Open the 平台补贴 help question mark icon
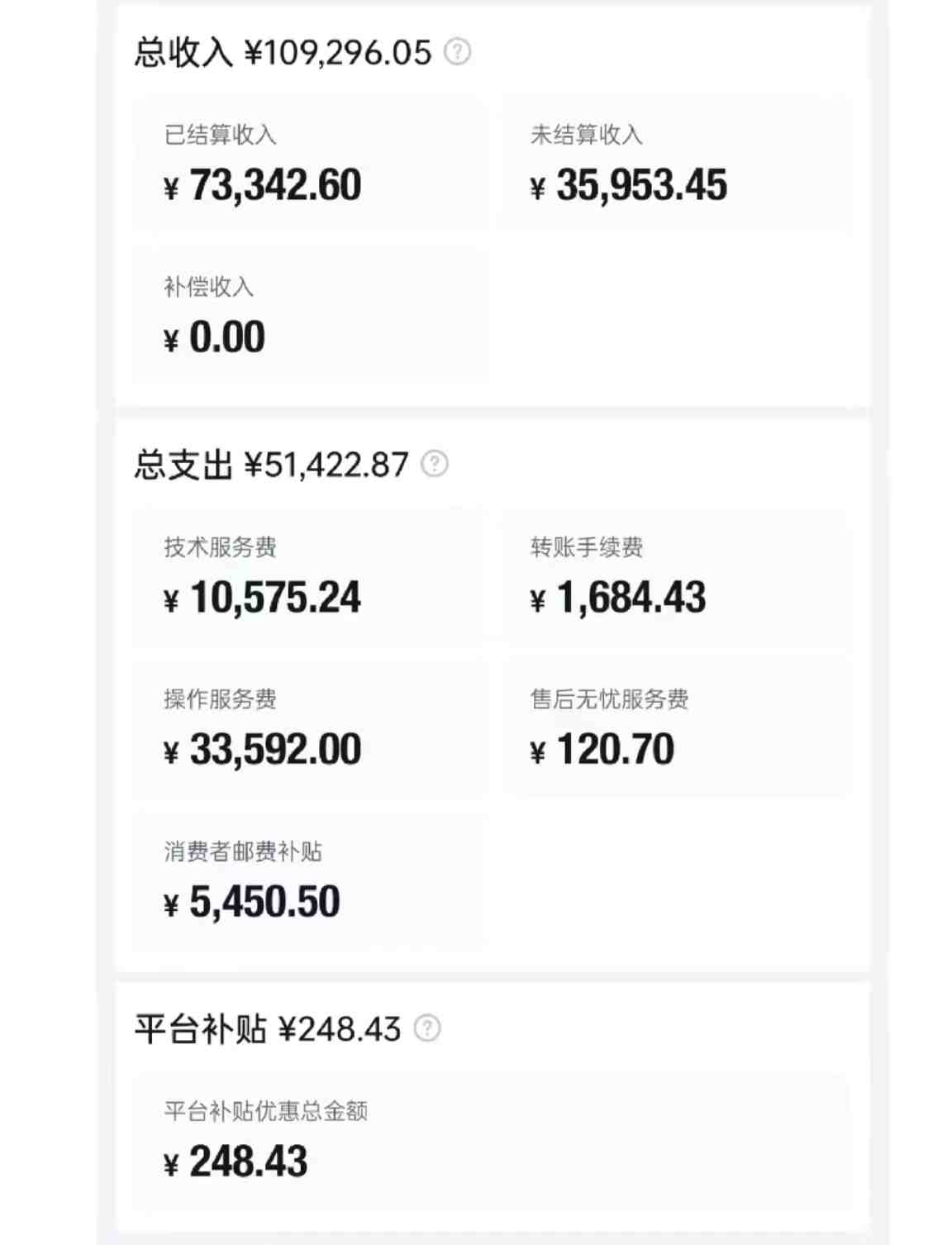The height and width of the screenshot is (1245, 952). tap(429, 1028)
